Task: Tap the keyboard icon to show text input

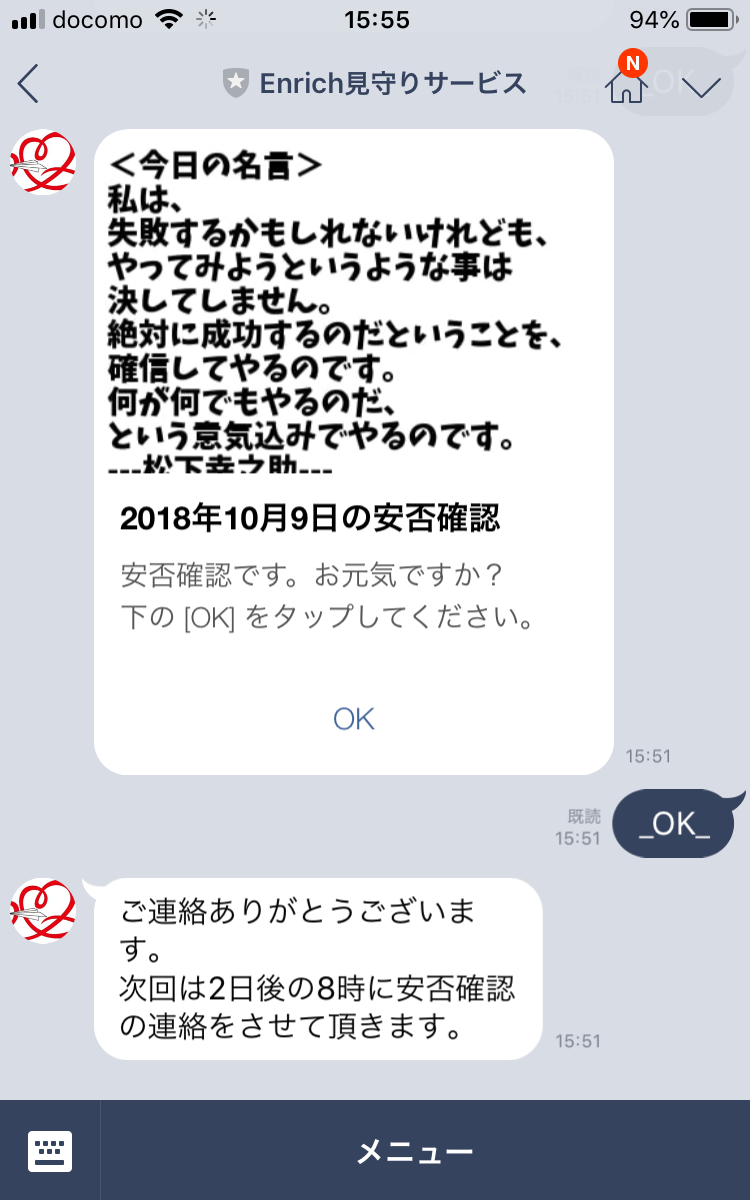Action: (x=50, y=1151)
